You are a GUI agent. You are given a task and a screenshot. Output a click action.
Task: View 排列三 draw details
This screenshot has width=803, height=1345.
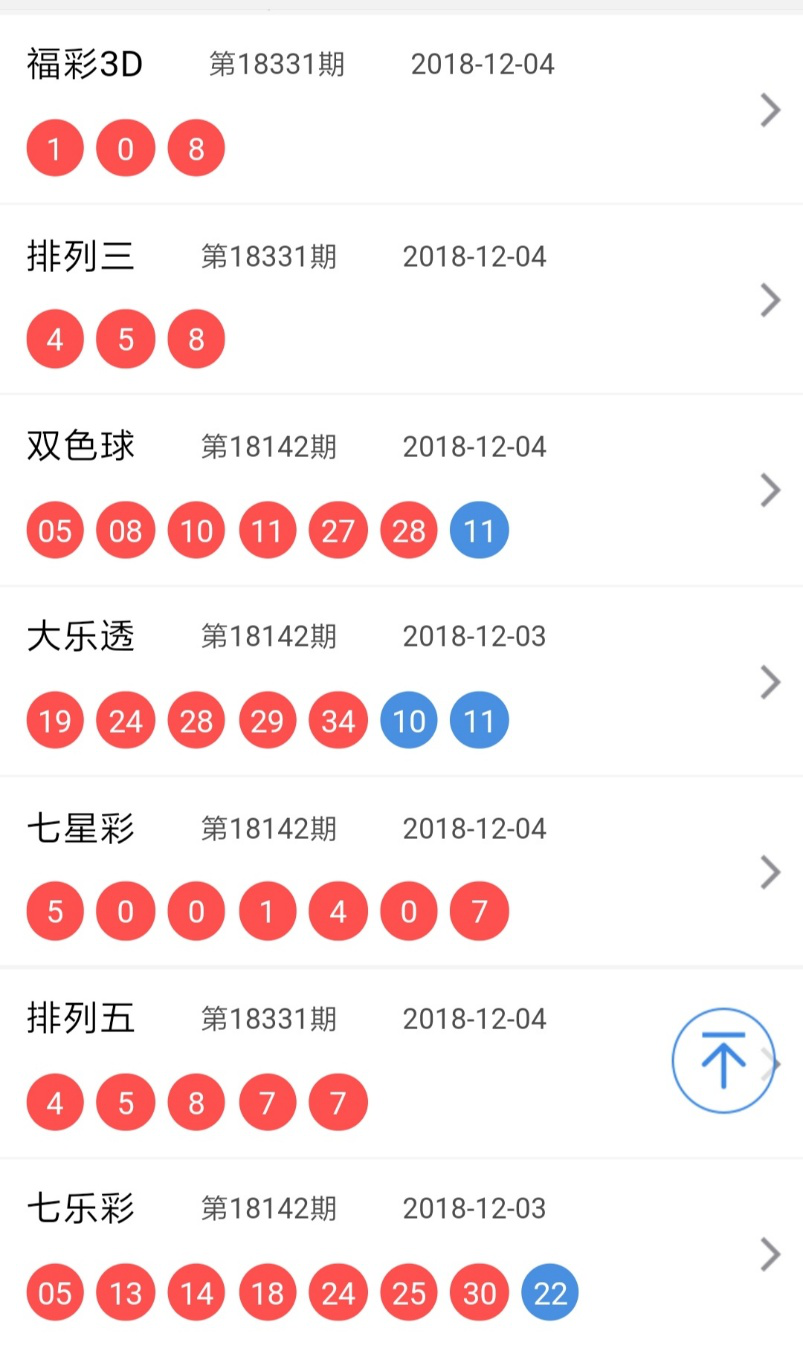400,299
